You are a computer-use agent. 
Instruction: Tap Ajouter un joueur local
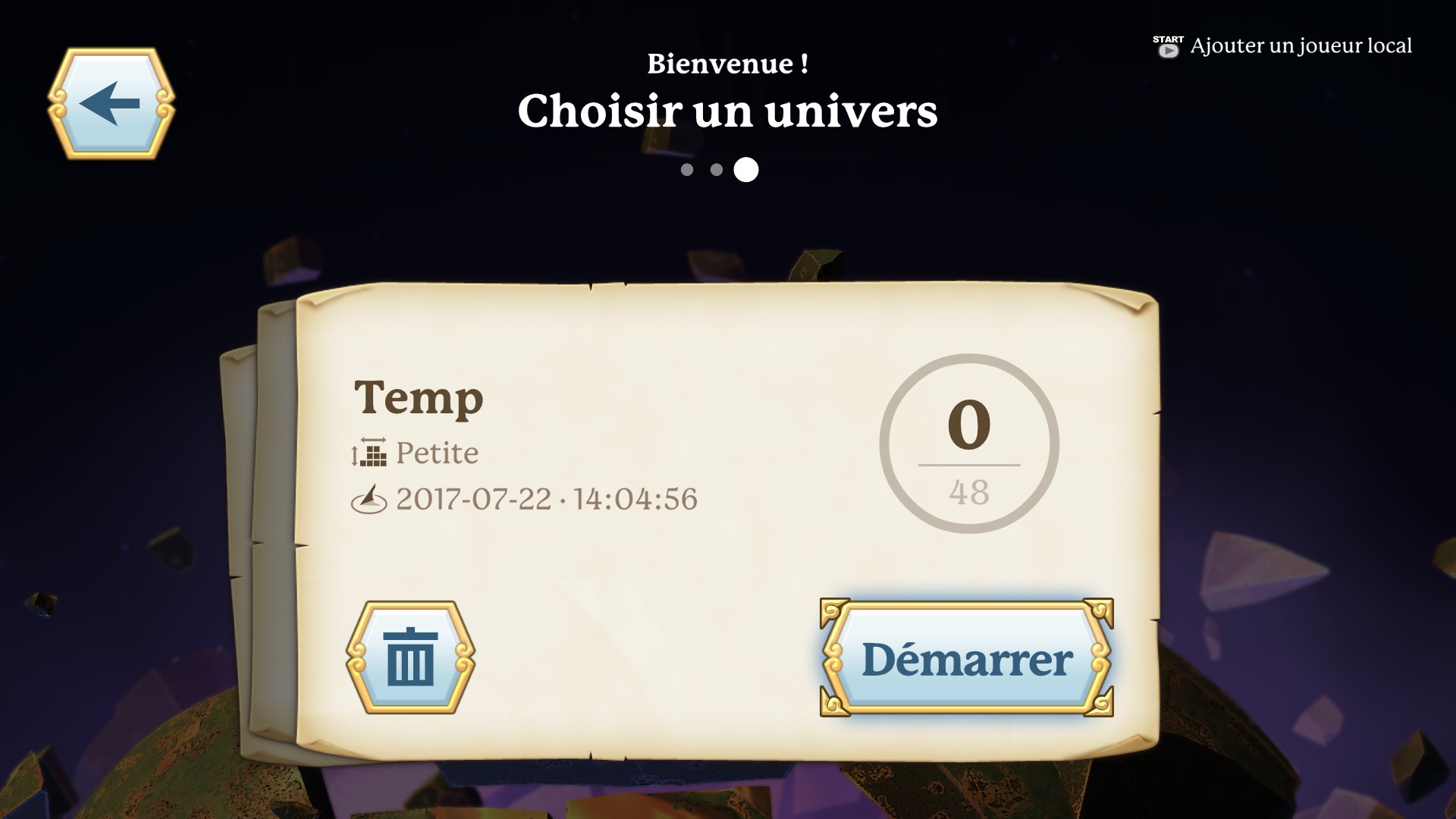tap(1300, 46)
